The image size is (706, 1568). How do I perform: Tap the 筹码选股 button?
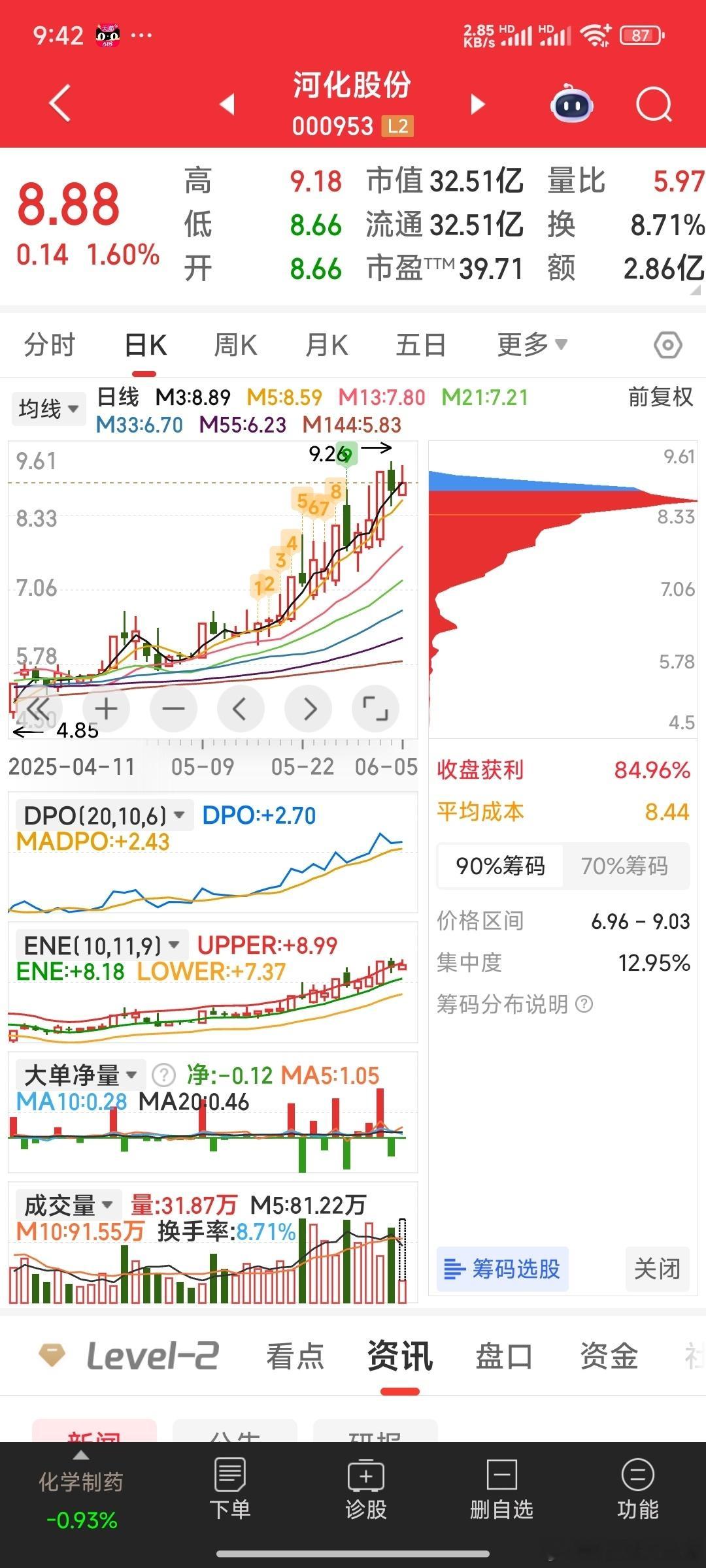[x=502, y=1269]
